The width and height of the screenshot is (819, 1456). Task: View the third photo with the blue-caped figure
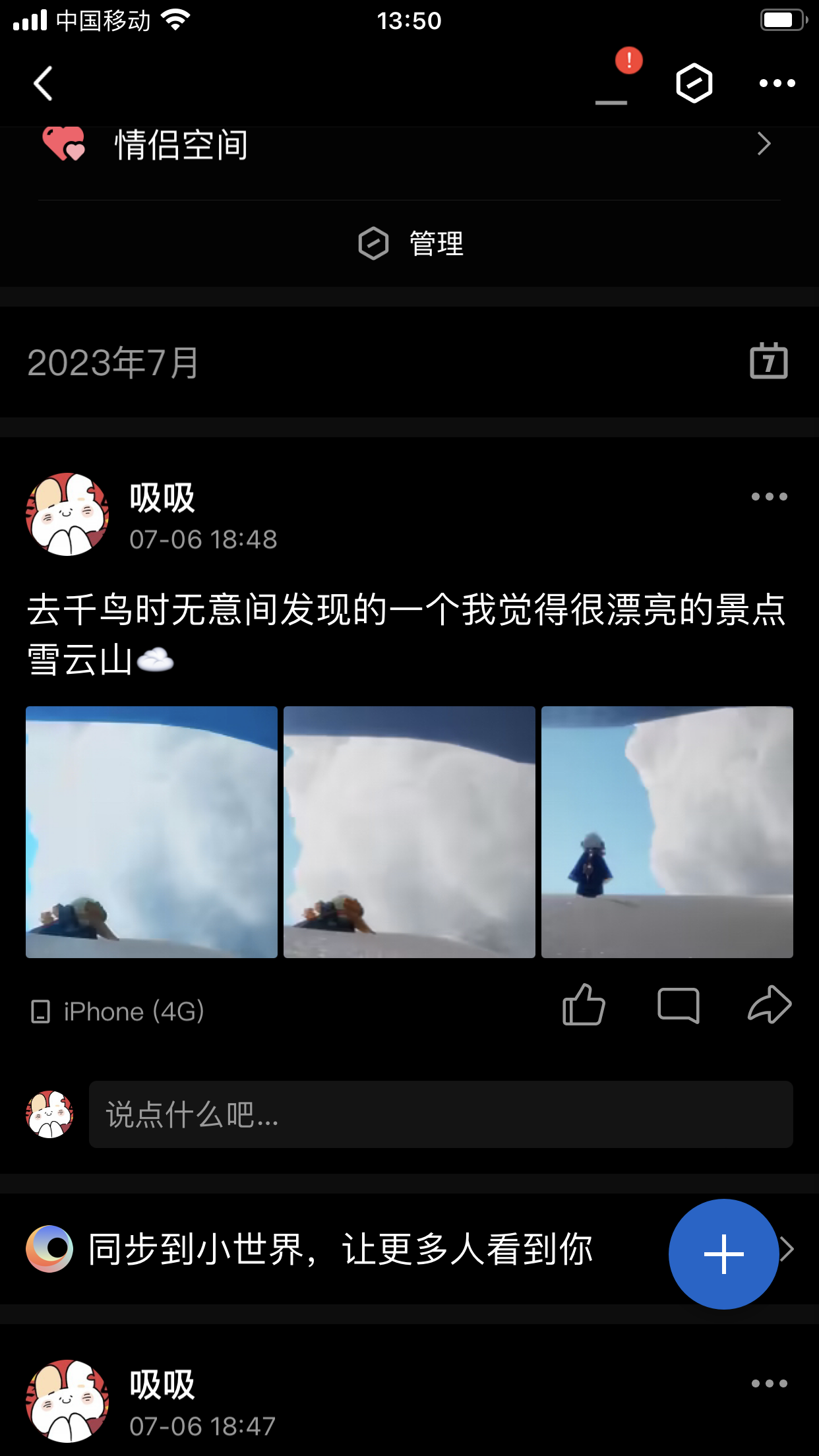(x=667, y=832)
